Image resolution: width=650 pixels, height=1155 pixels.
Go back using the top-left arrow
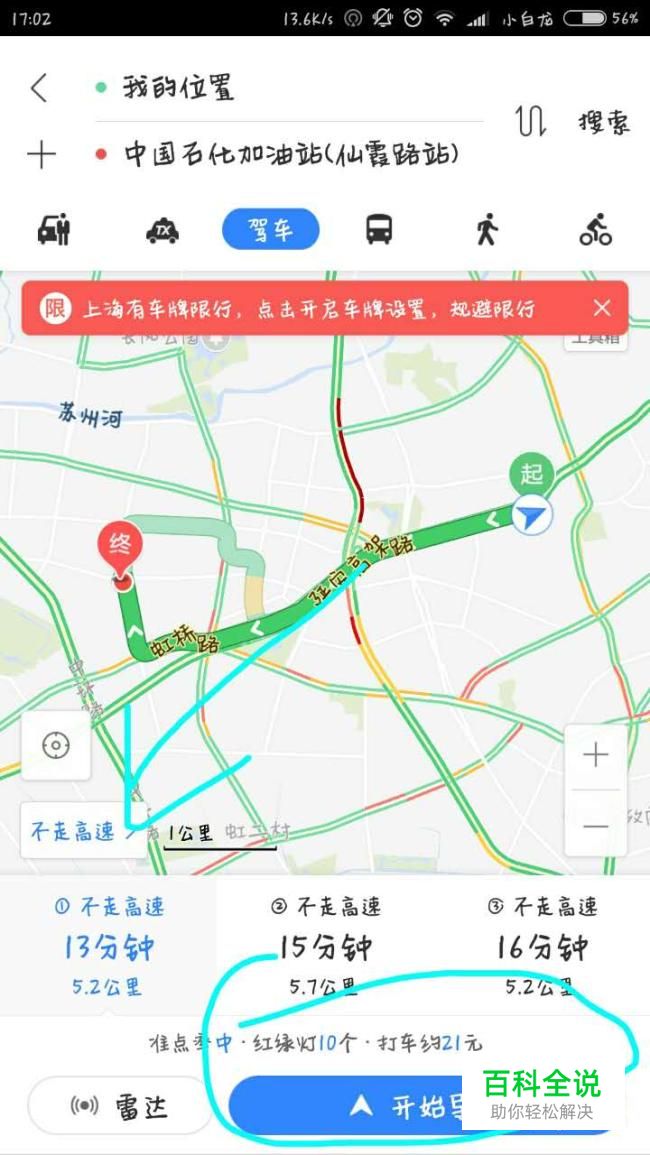(39, 88)
